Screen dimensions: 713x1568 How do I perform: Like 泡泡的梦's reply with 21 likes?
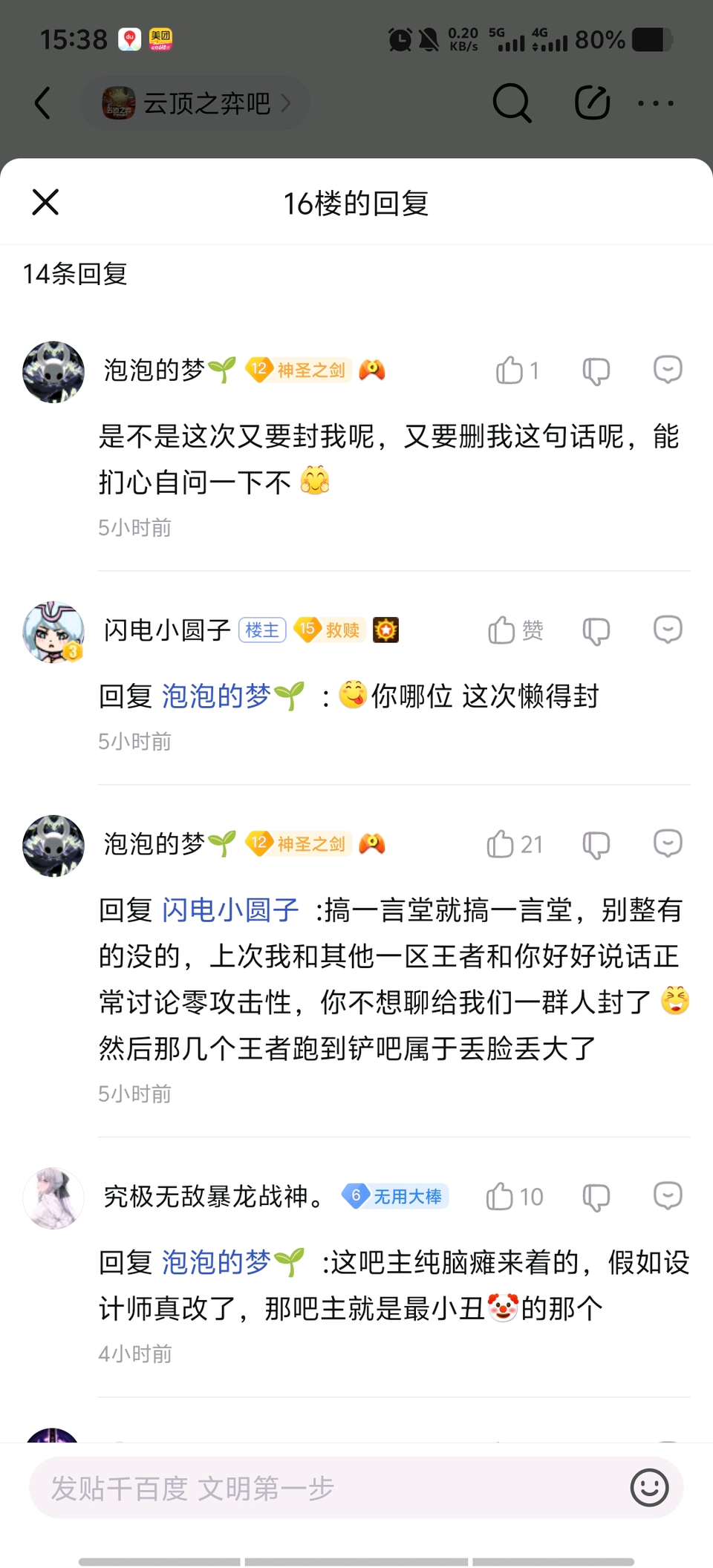click(x=501, y=844)
